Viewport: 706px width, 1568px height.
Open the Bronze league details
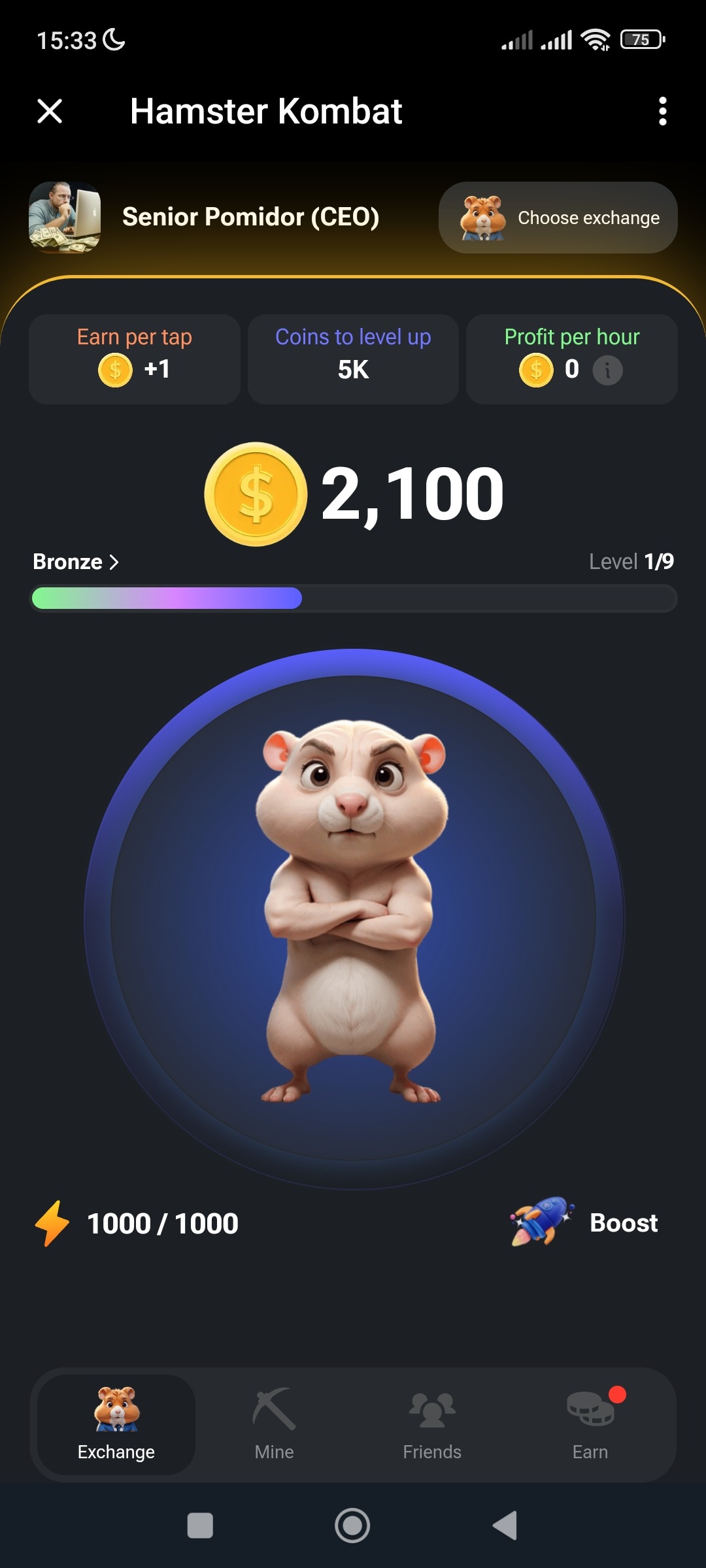(76, 562)
